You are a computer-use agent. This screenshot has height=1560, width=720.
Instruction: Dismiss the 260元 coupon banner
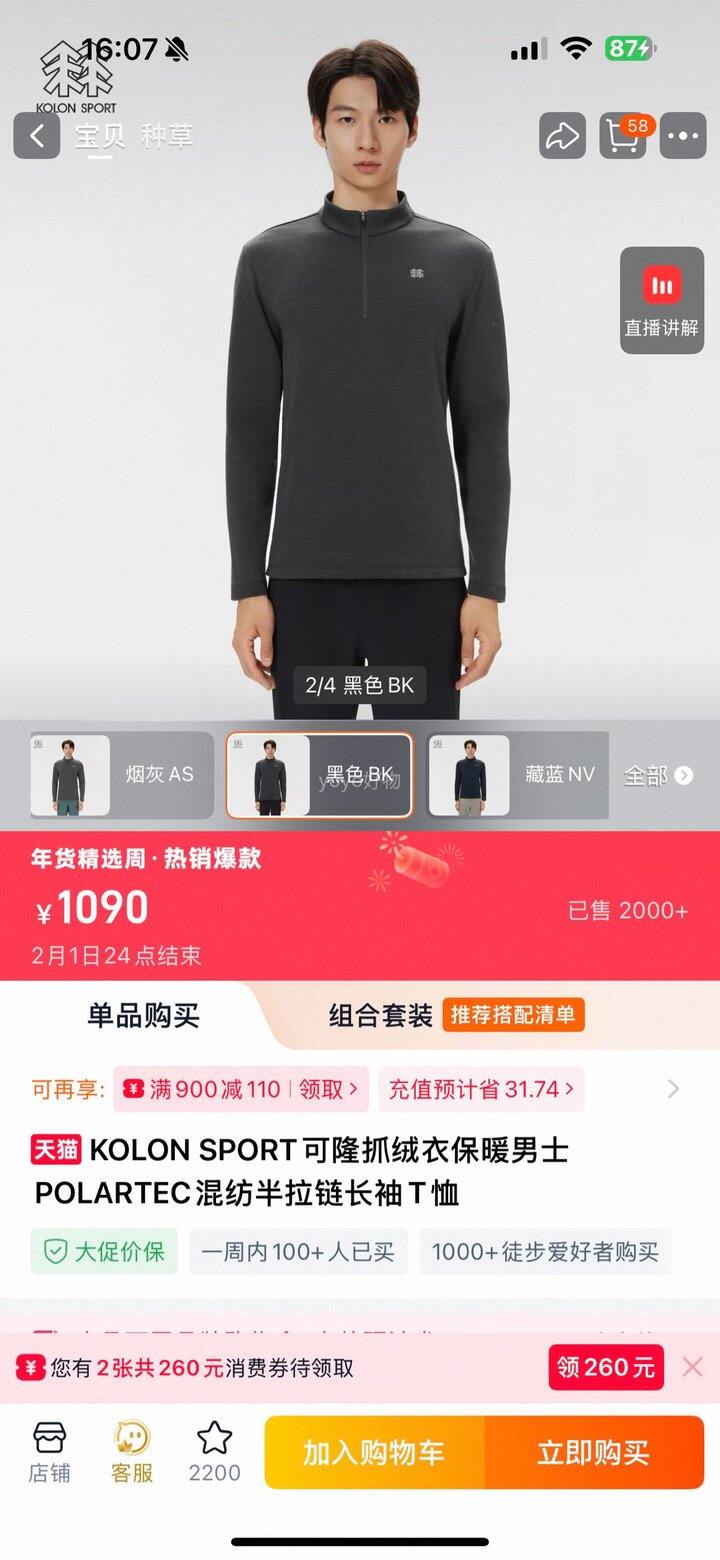(x=692, y=1367)
